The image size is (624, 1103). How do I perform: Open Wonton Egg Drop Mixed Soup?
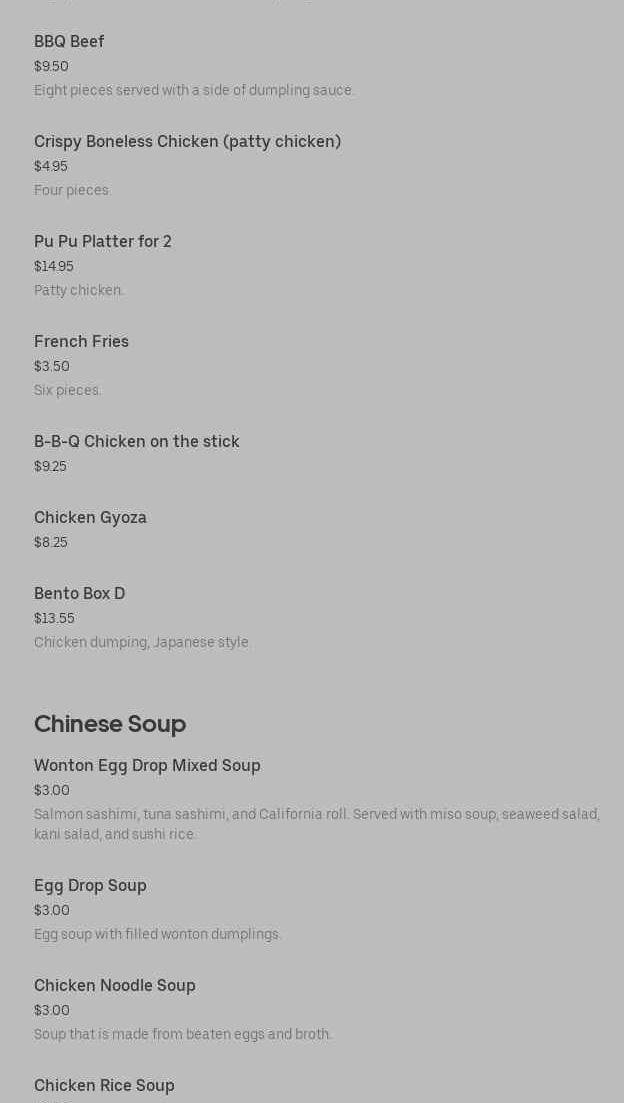point(147,766)
